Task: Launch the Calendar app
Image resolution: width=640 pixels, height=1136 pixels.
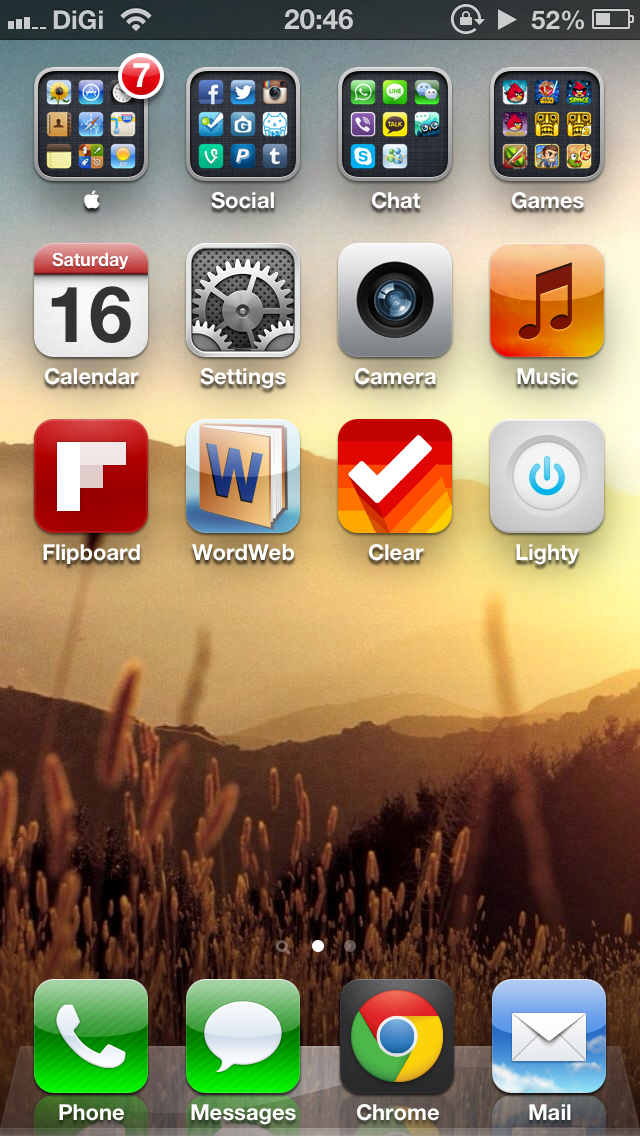Action: coord(91,300)
